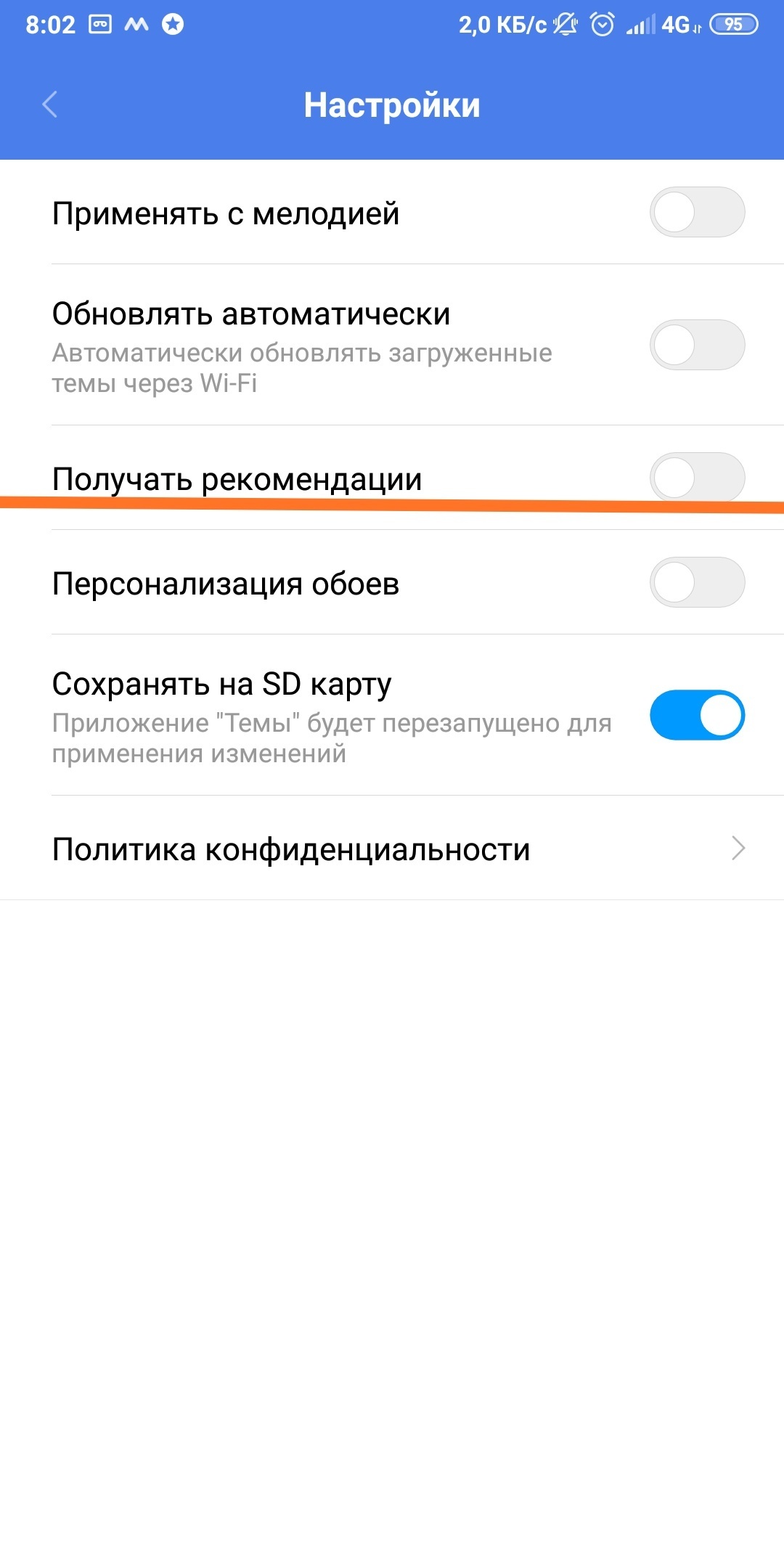Go back from the Настройки screen
Image resolution: width=784 pixels, height=1568 pixels.
49,105
